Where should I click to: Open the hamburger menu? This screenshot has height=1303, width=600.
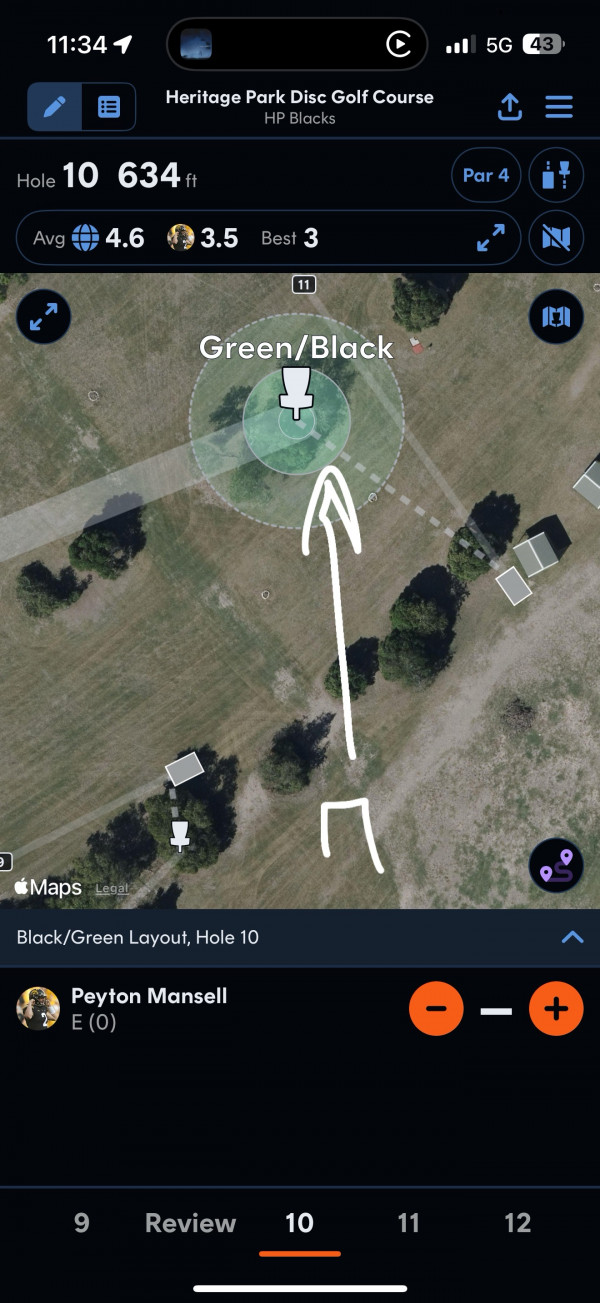[559, 107]
